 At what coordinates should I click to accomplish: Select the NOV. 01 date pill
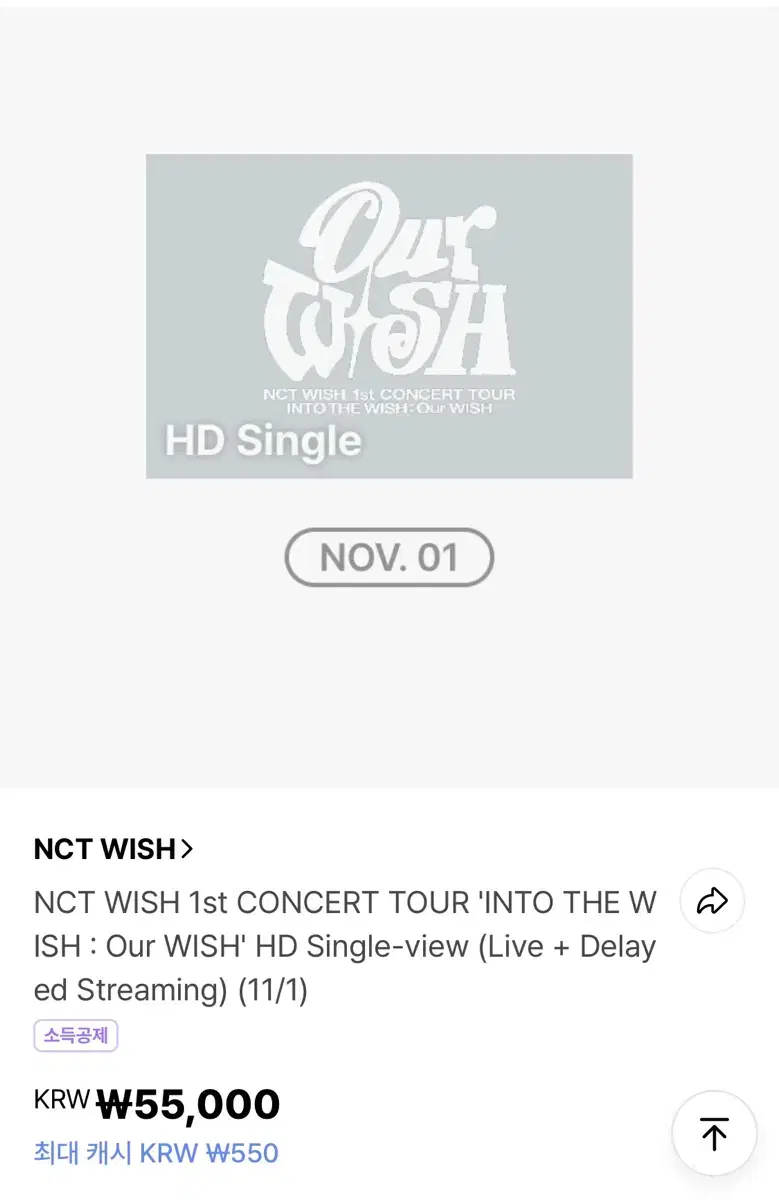pos(389,557)
